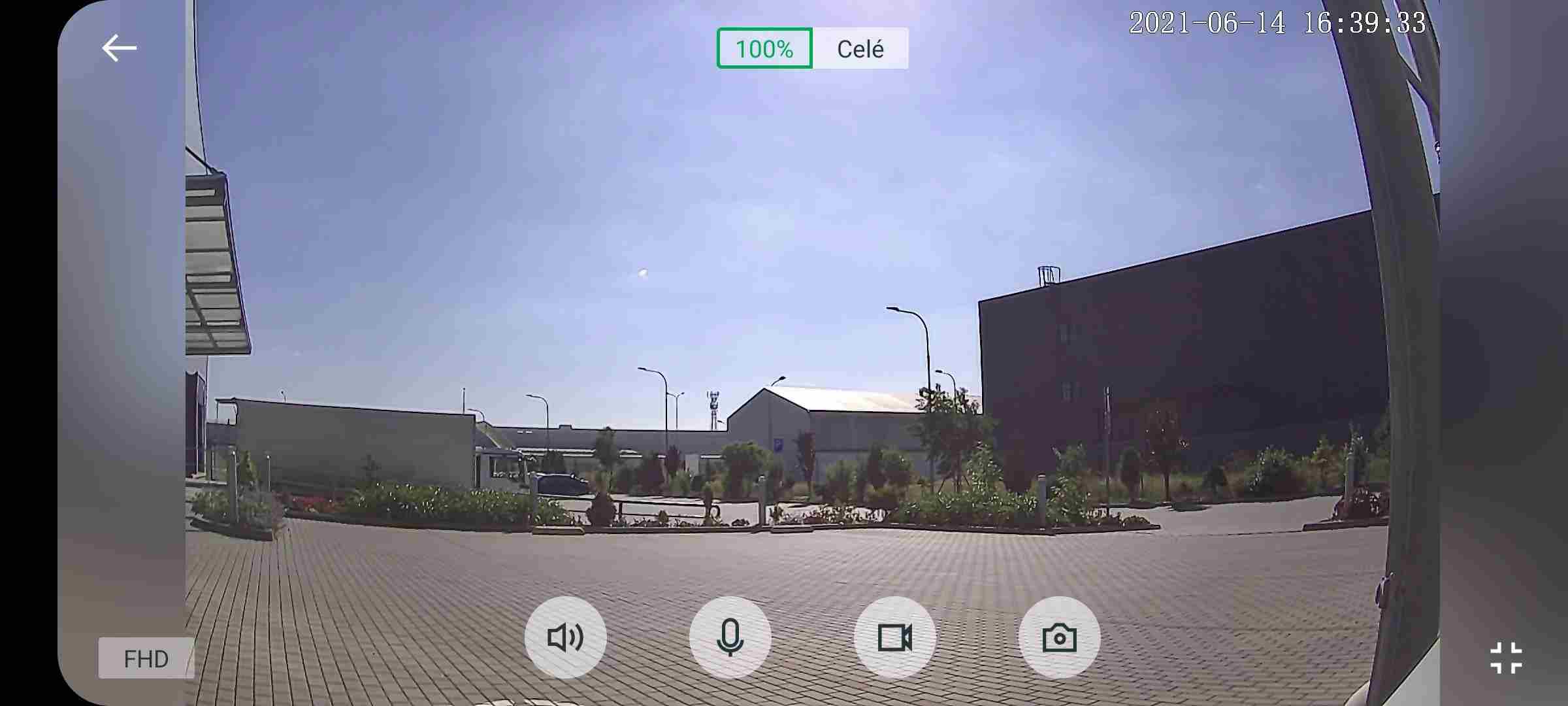Change the FHD video quality setting
The height and width of the screenshot is (706, 1568).
[146, 658]
